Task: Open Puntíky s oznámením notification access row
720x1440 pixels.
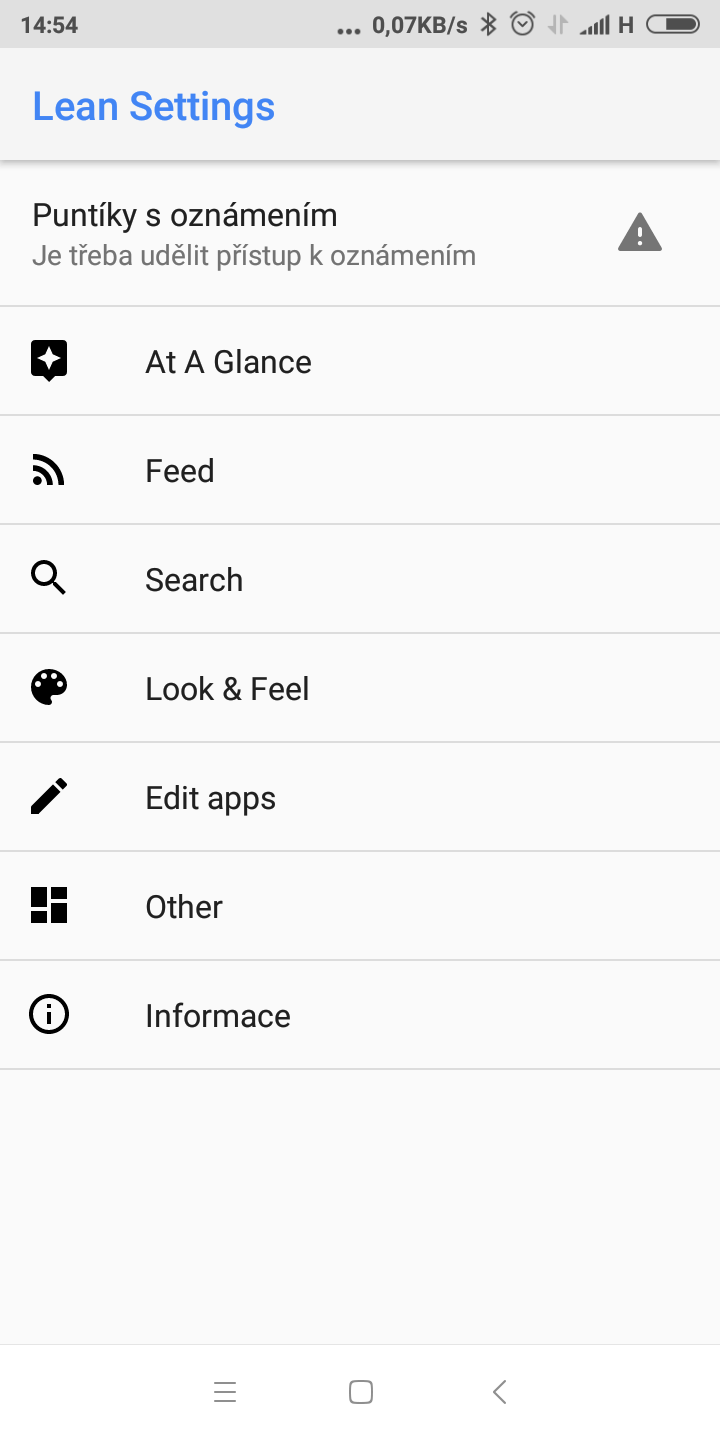Action: pyautogui.click(x=360, y=234)
